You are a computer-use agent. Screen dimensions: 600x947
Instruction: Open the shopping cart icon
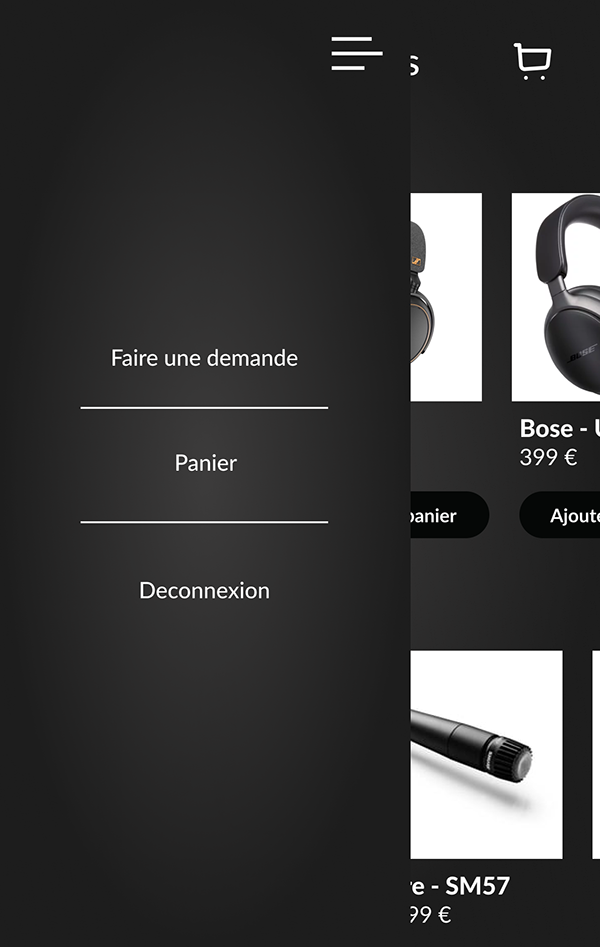point(532,61)
